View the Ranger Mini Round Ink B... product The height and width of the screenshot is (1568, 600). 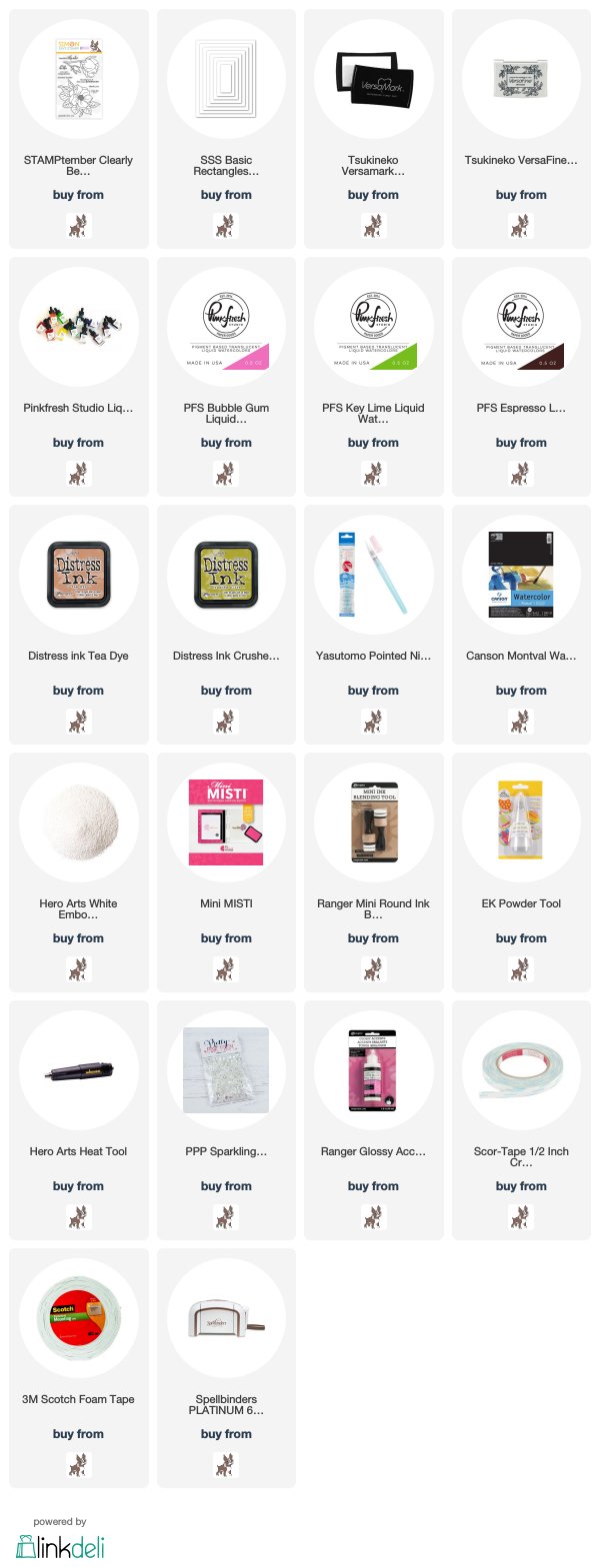[373, 825]
